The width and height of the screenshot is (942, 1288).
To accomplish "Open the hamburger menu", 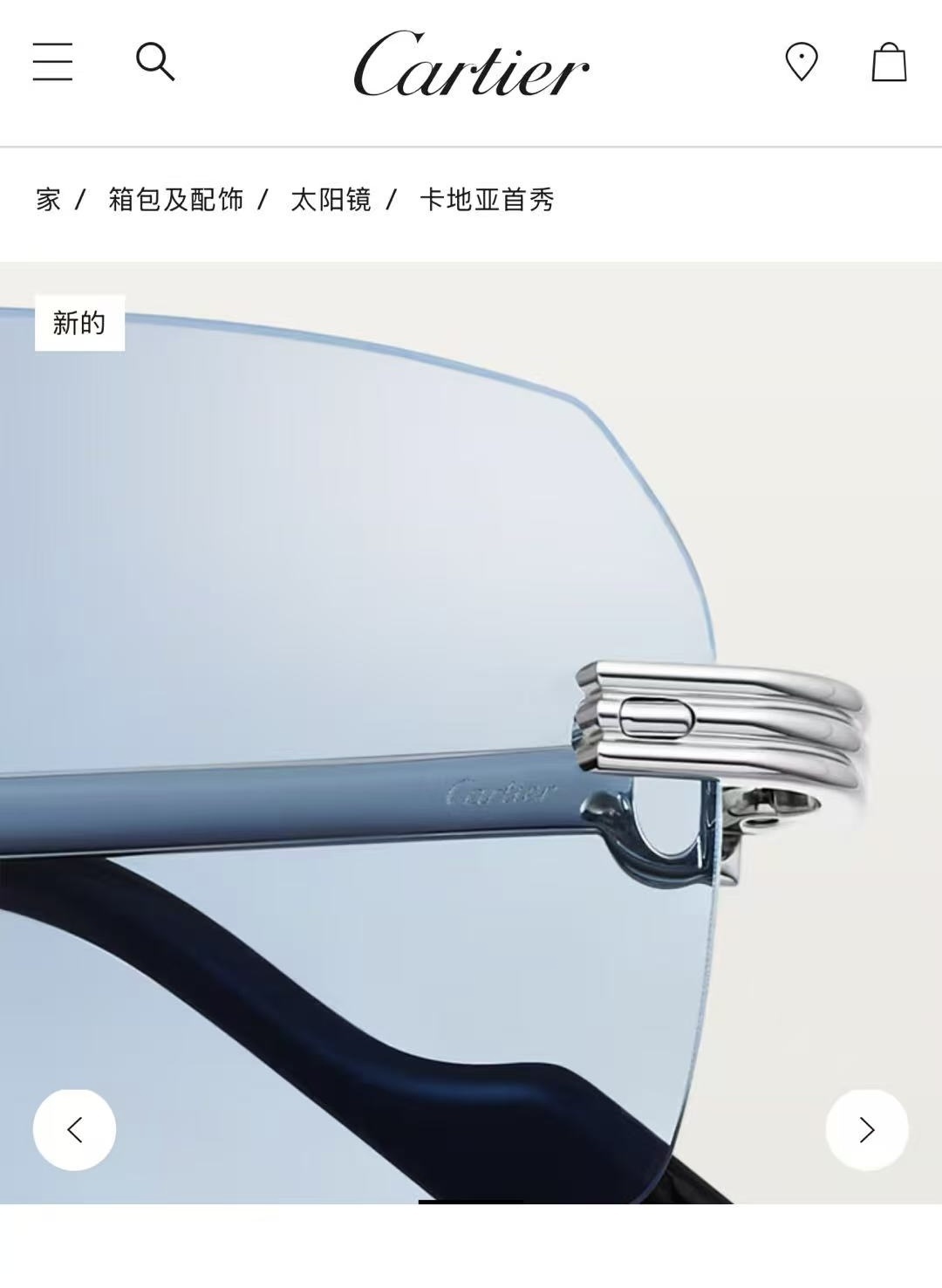I will tap(52, 62).
